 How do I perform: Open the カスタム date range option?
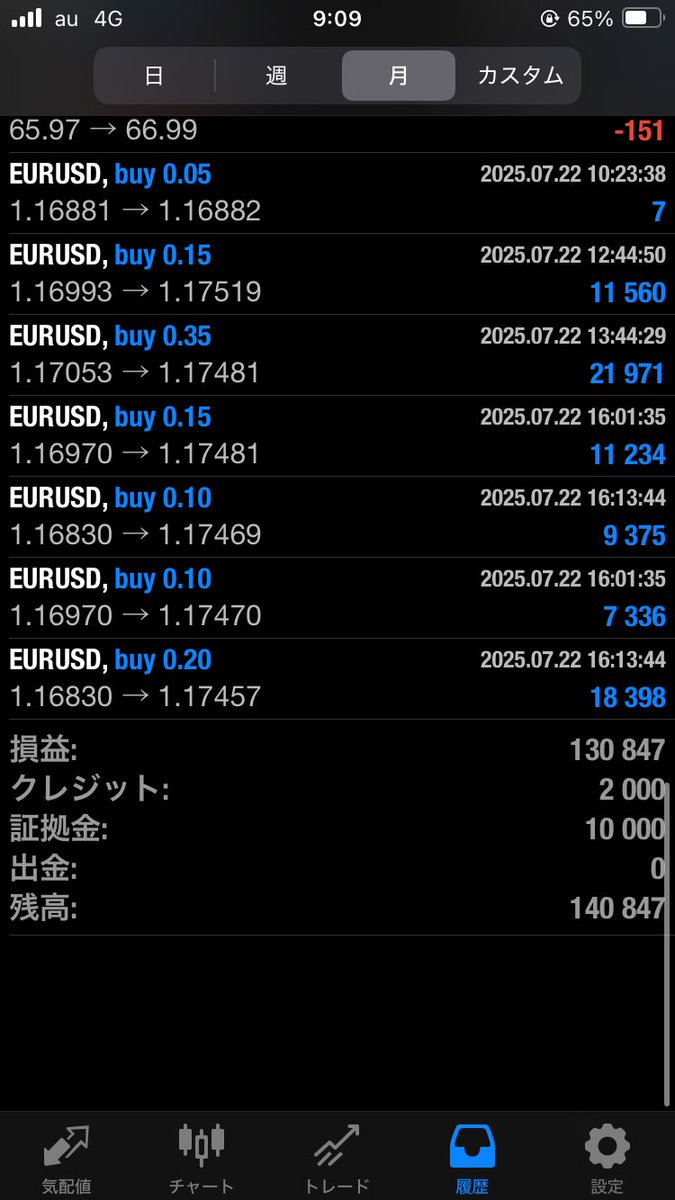click(x=520, y=76)
